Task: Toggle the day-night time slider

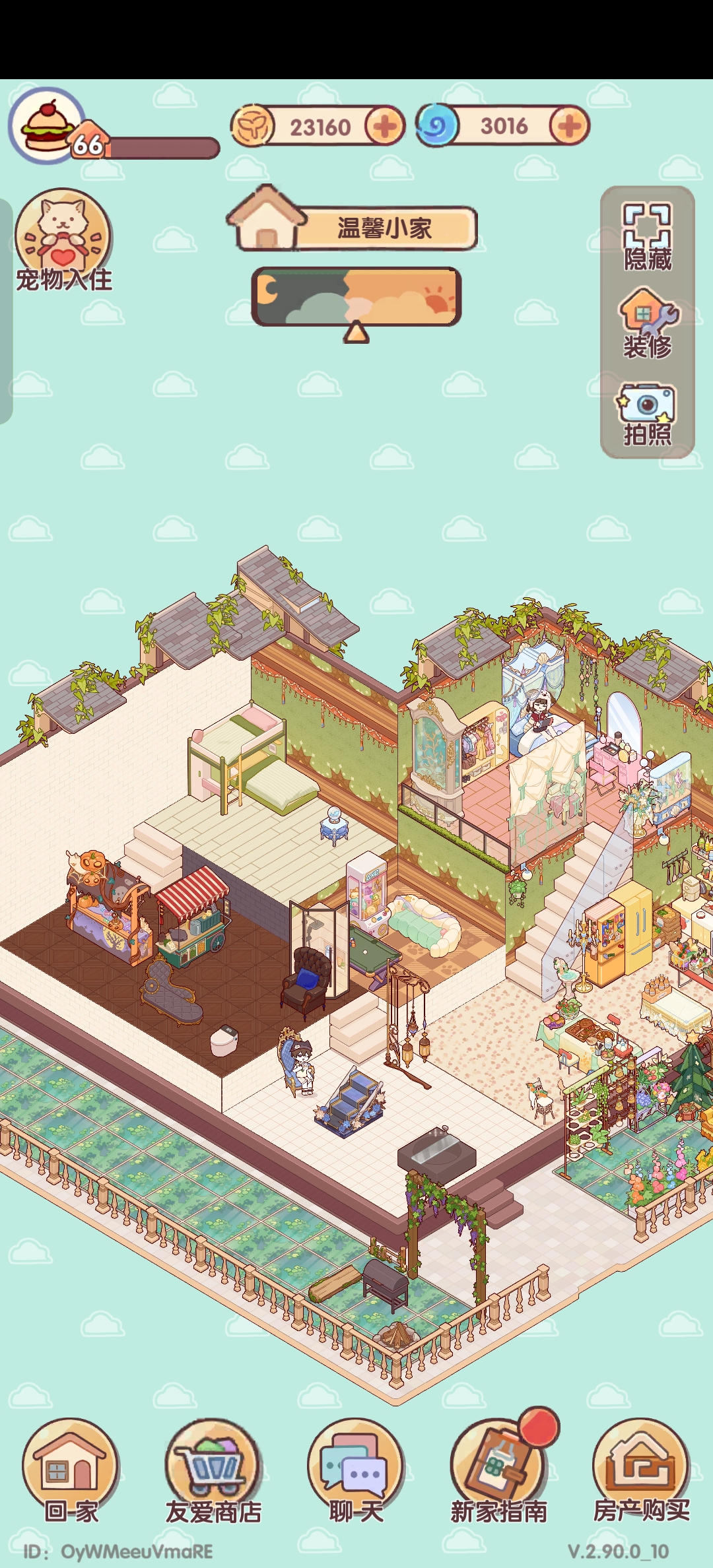Action: click(356, 297)
